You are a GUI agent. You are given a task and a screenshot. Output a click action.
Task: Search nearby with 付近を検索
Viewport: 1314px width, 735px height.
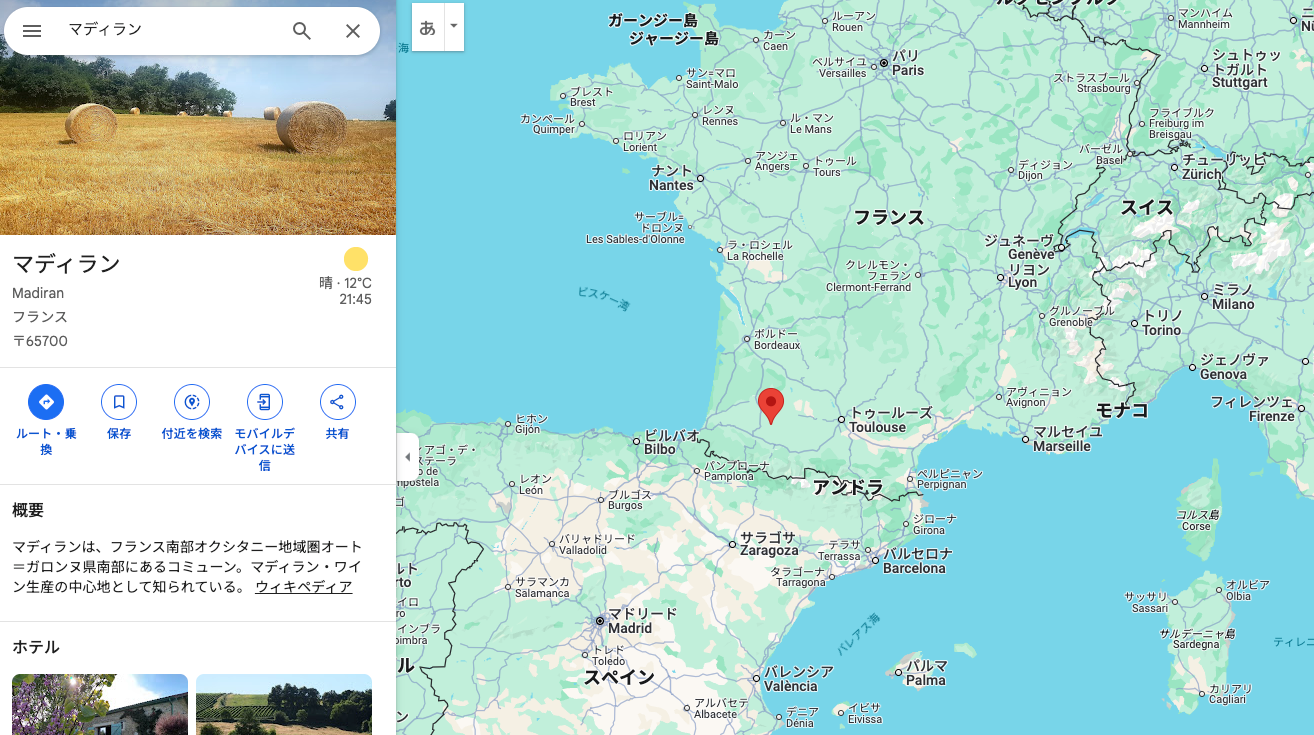coord(192,402)
